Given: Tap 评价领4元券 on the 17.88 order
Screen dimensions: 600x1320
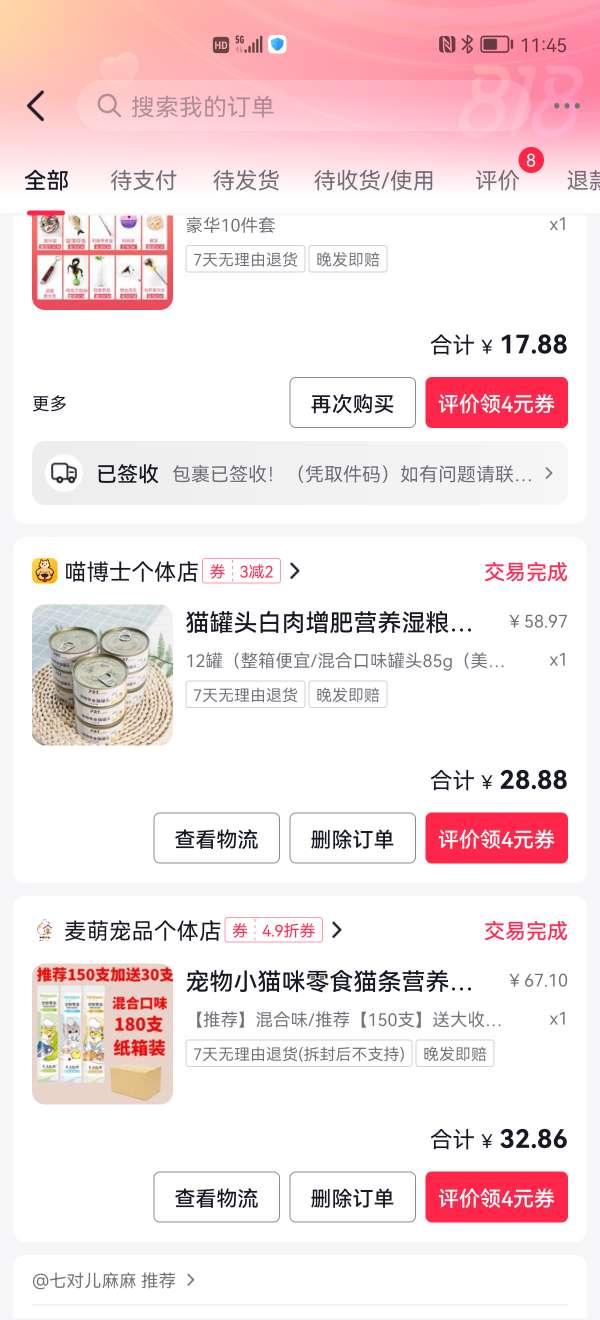Looking at the screenshot, I should (x=496, y=403).
